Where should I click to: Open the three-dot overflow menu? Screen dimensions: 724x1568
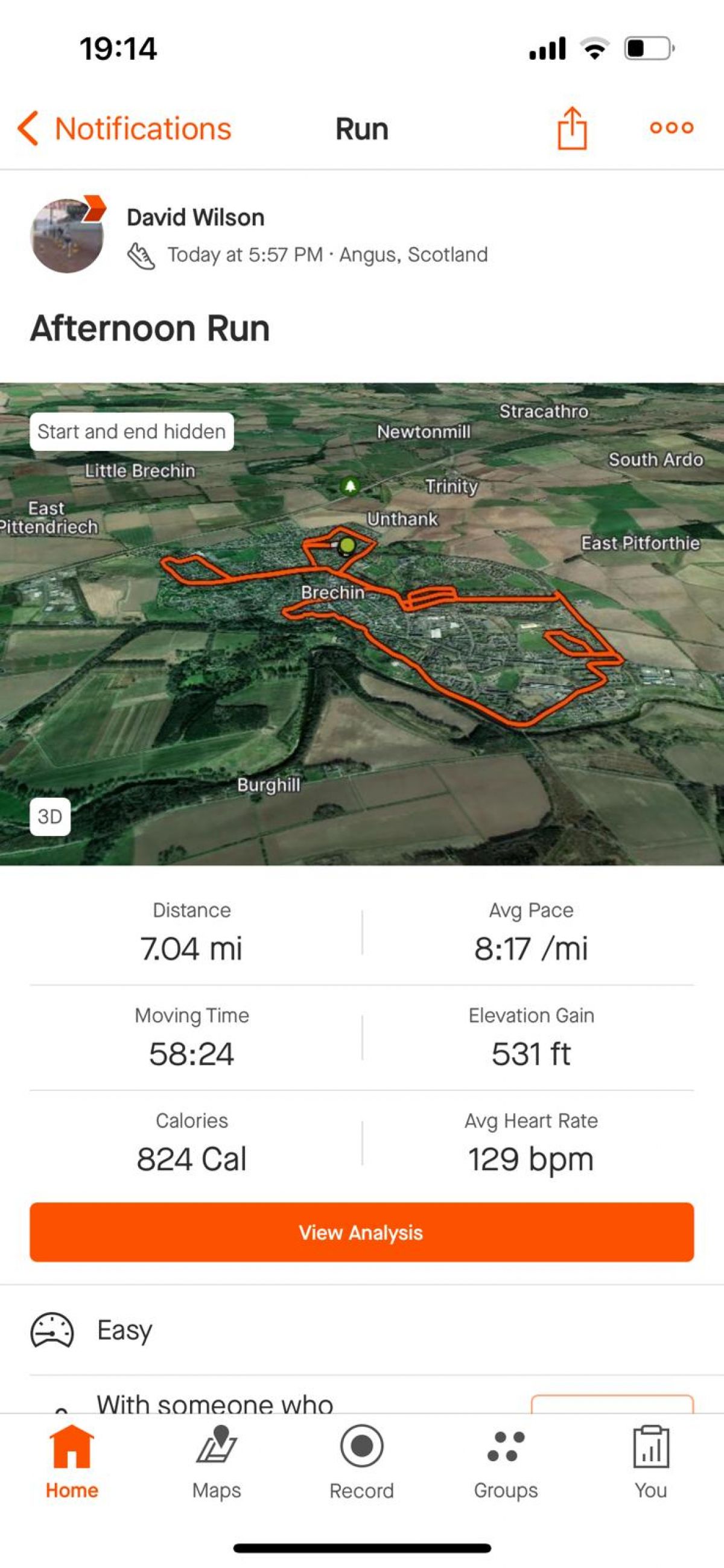coord(671,128)
